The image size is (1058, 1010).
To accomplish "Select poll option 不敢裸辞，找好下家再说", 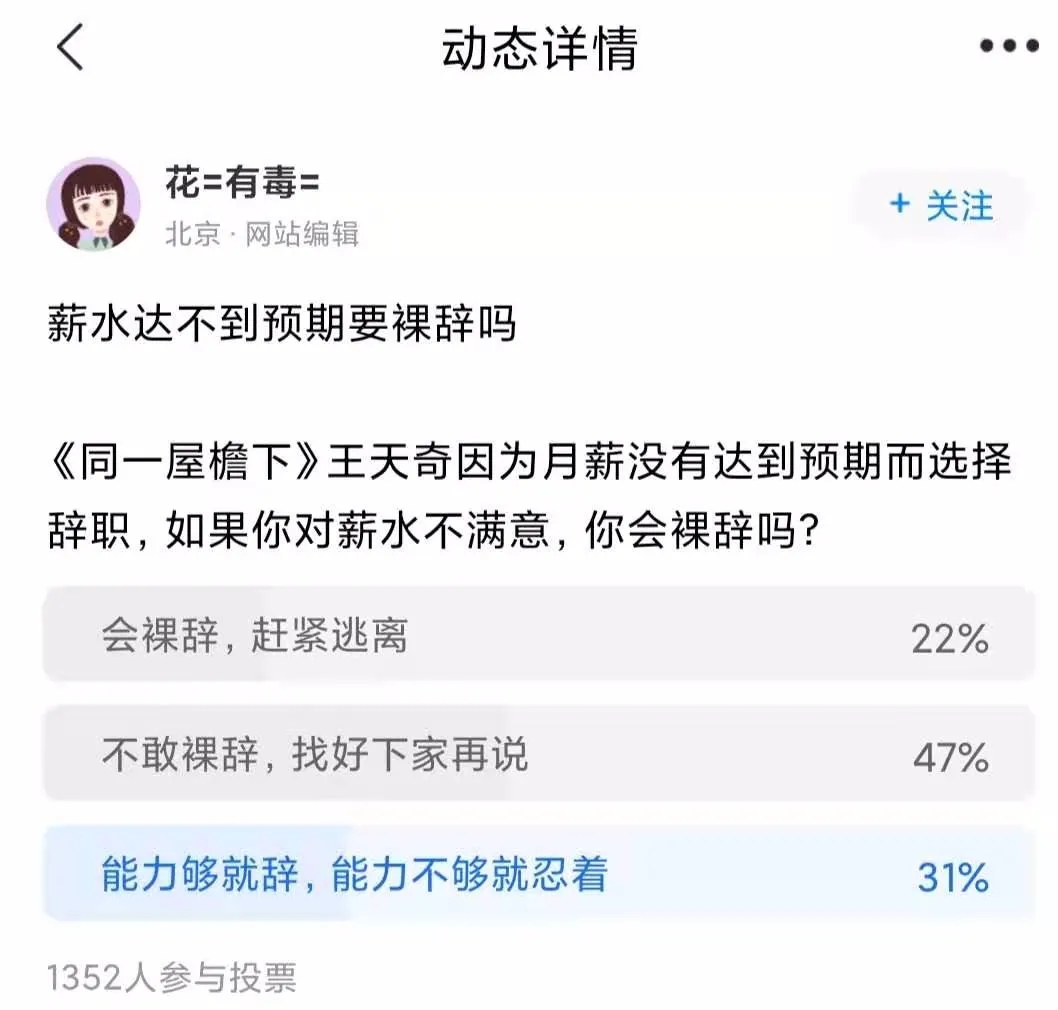I will coord(538,756).
